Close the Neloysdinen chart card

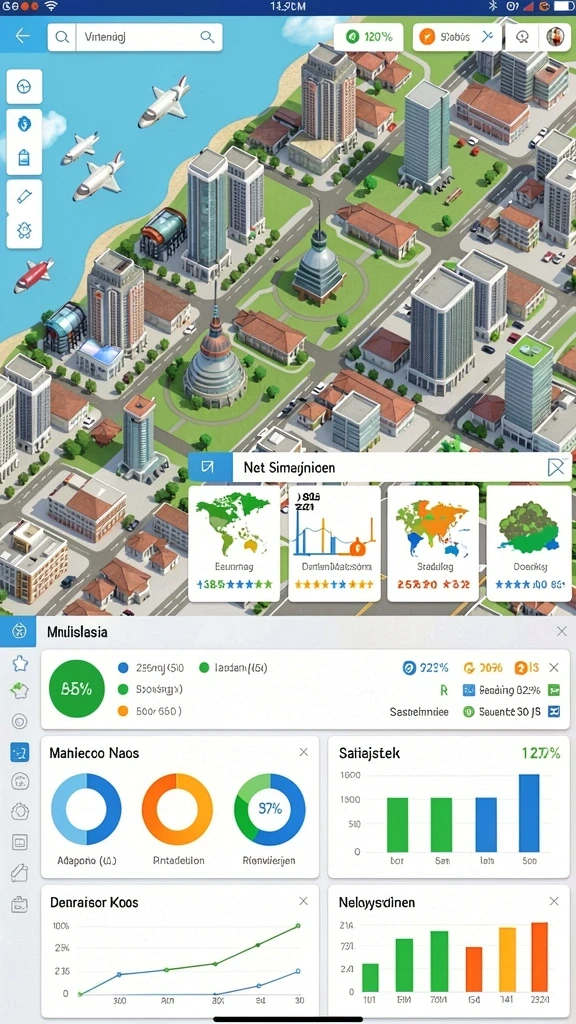point(554,901)
